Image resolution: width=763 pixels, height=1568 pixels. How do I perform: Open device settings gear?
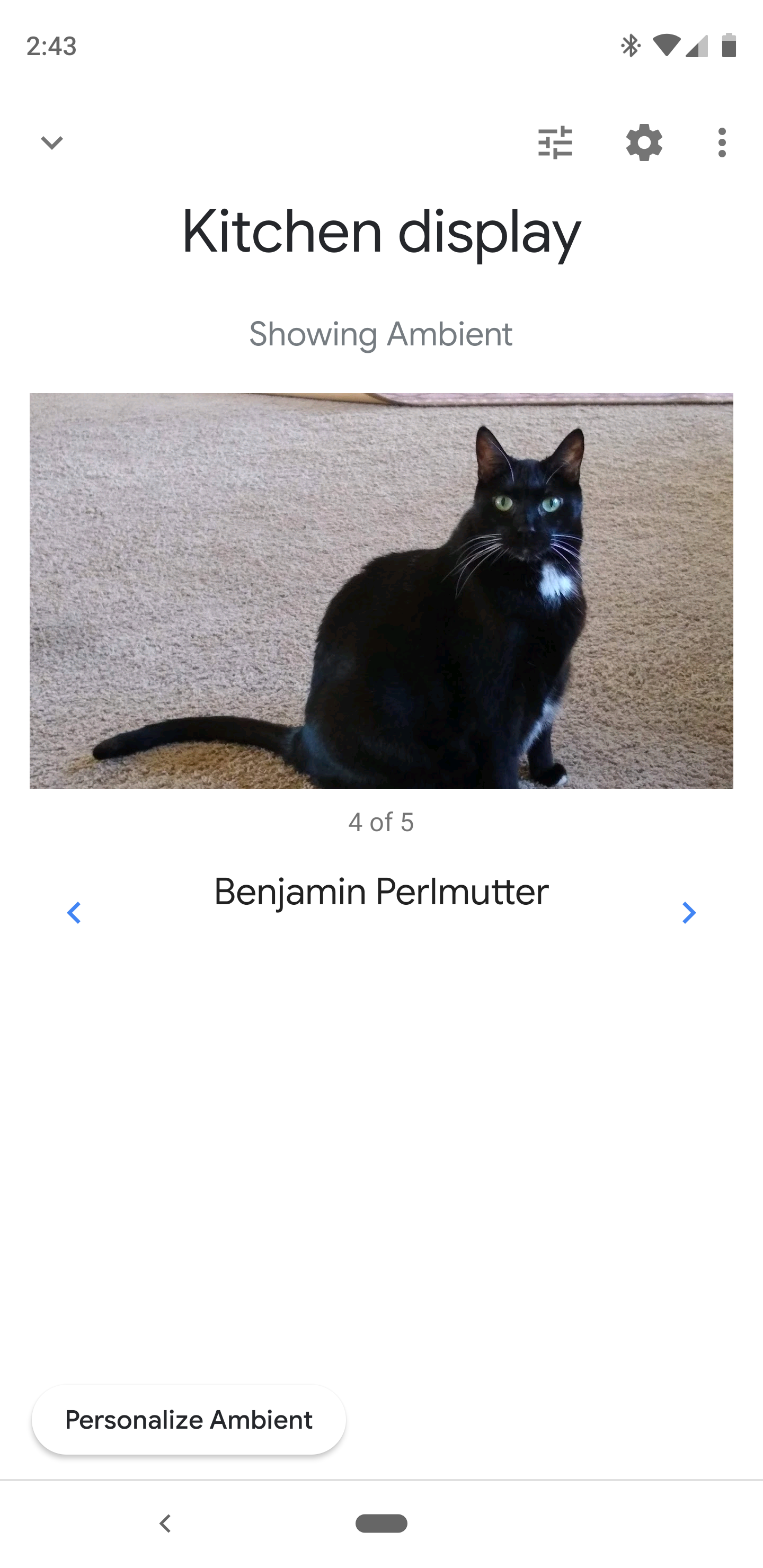[644, 143]
